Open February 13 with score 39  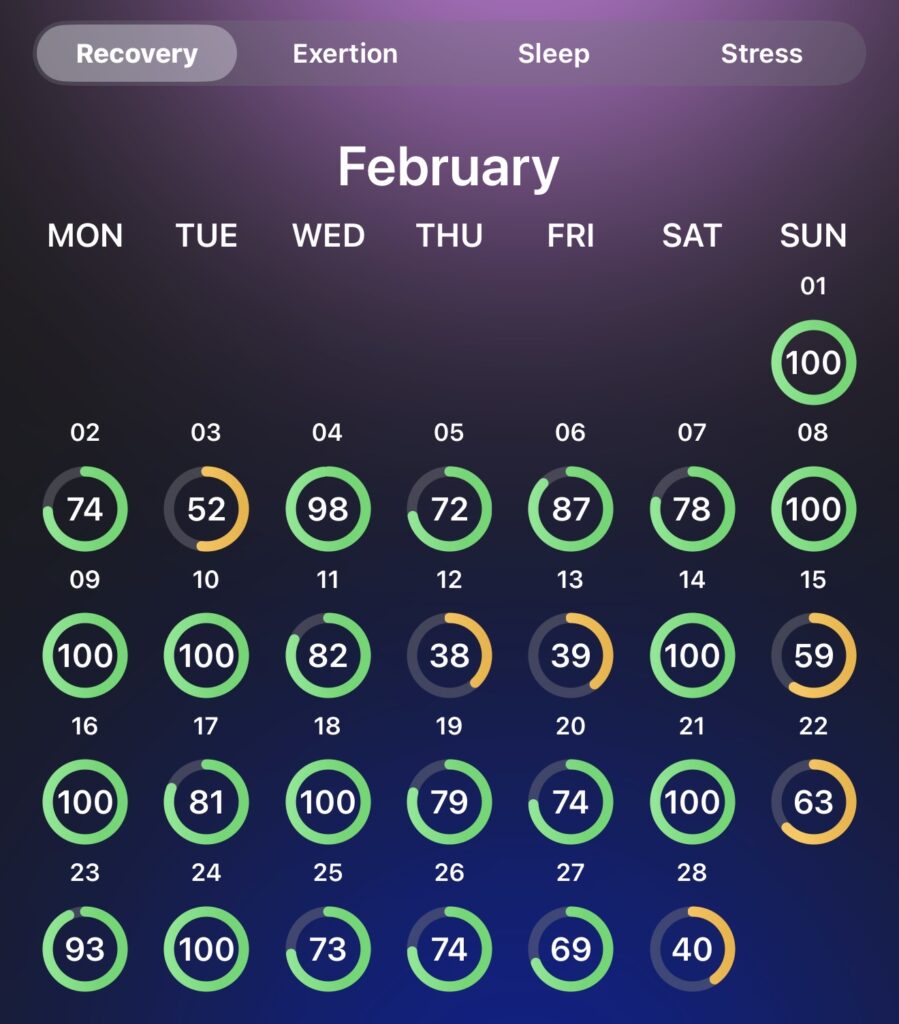pyautogui.click(x=570, y=655)
